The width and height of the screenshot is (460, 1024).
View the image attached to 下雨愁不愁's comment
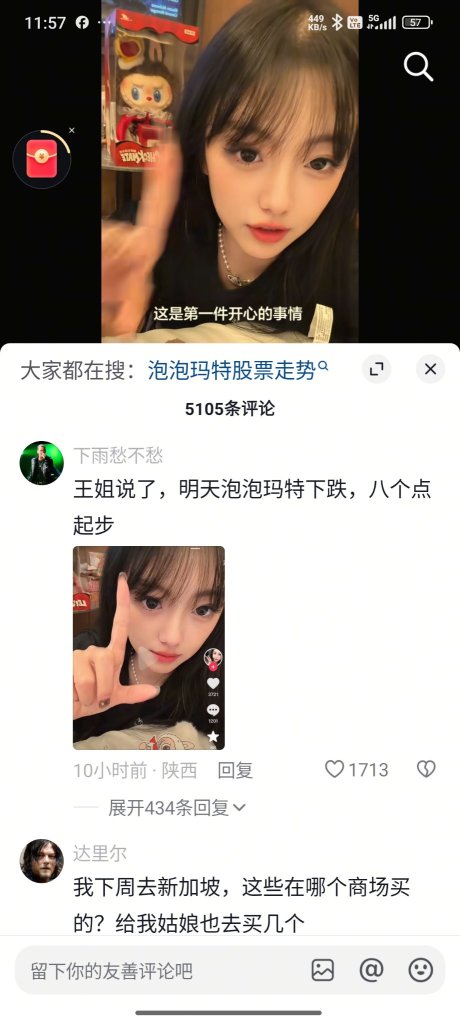149,648
